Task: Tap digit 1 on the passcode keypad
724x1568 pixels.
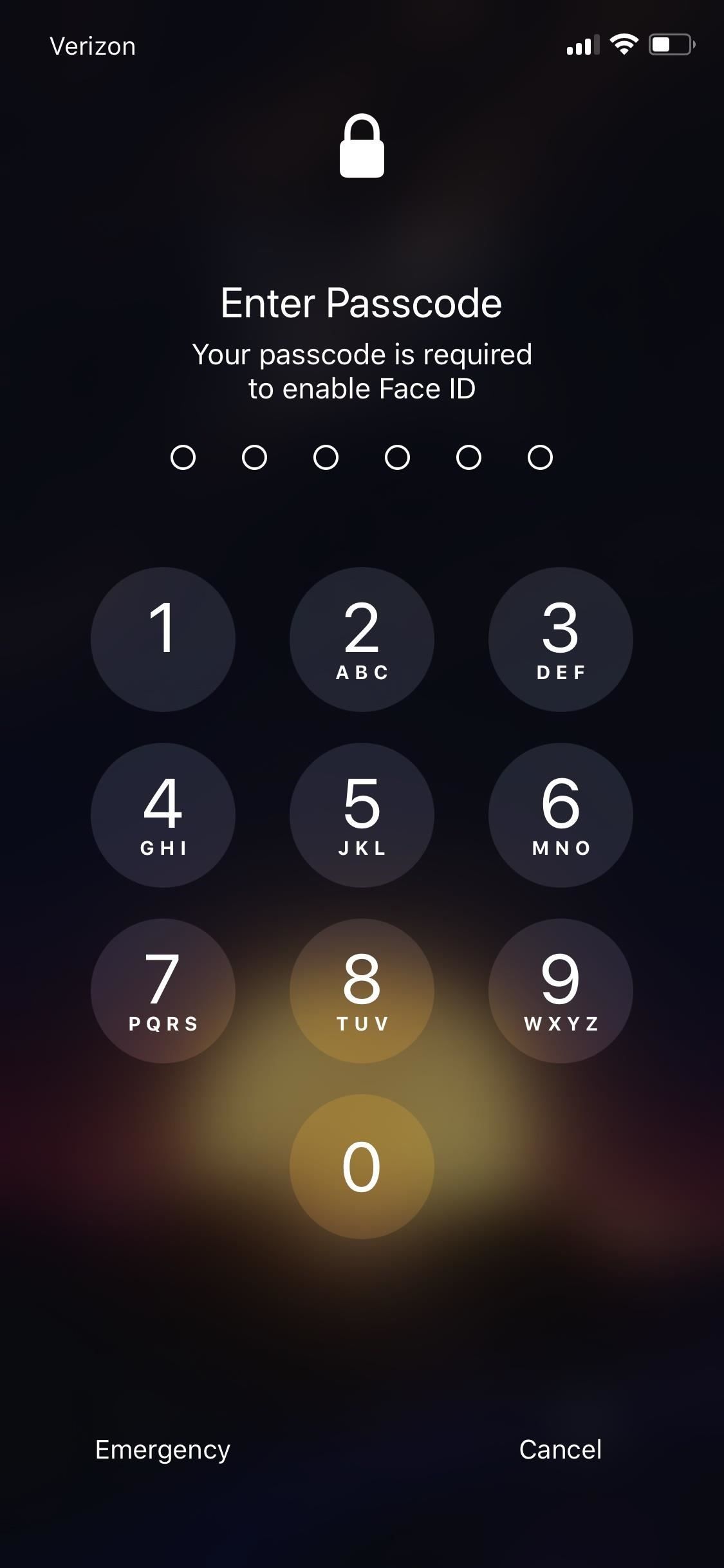Action: click(x=163, y=639)
